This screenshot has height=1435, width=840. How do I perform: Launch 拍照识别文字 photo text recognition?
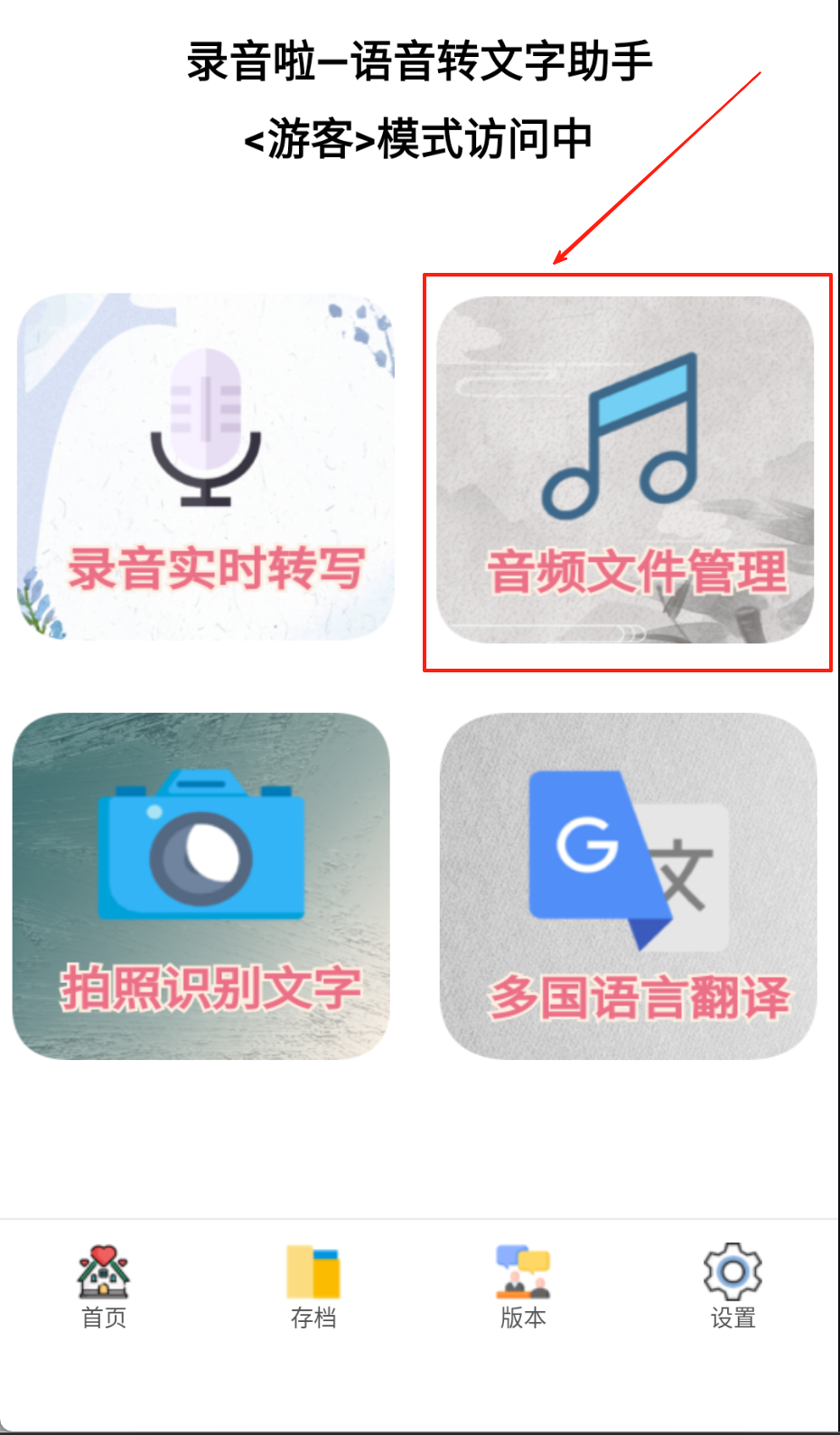(x=201, y=886)
